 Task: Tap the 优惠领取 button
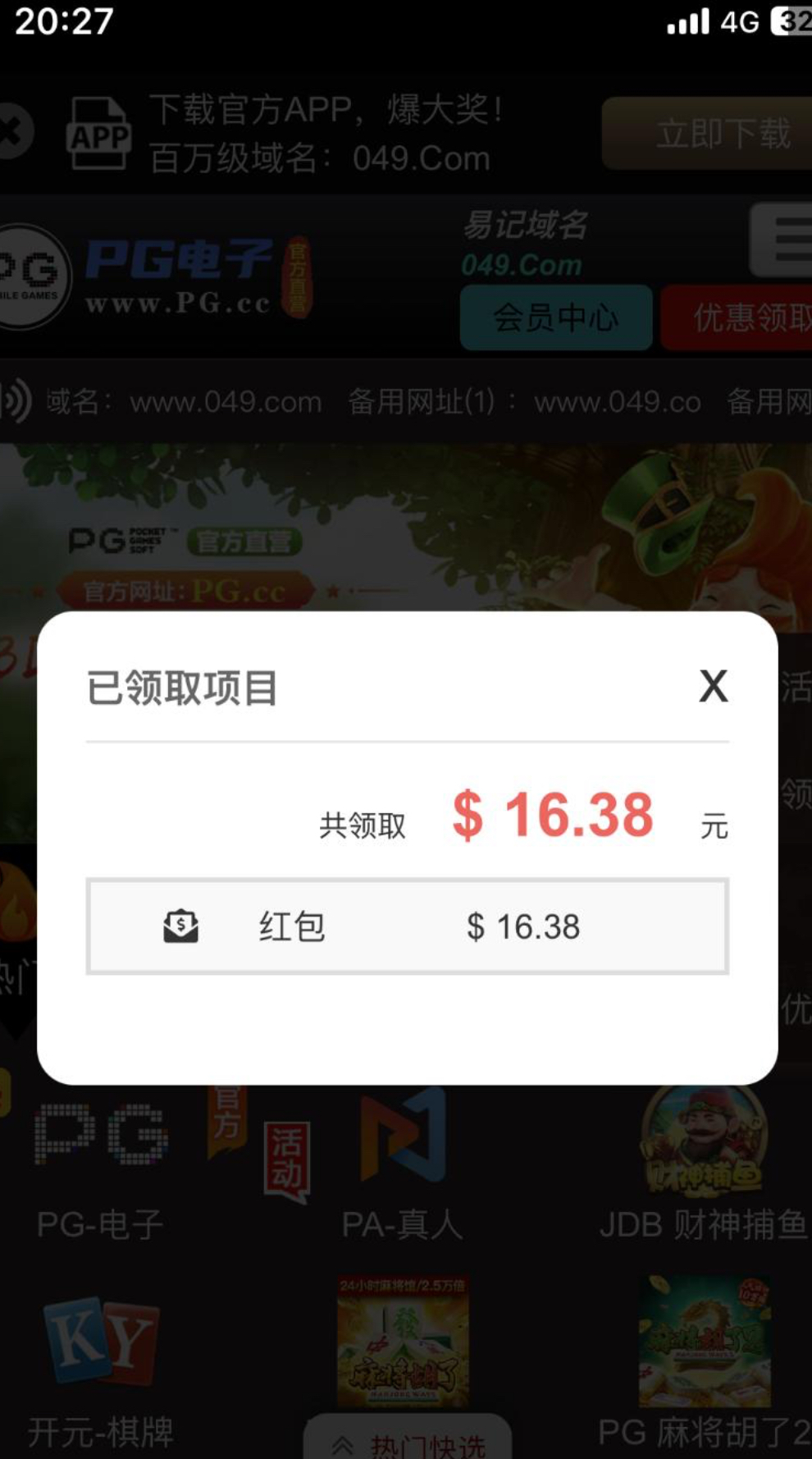pyautogui.click(x=738, y=318)
